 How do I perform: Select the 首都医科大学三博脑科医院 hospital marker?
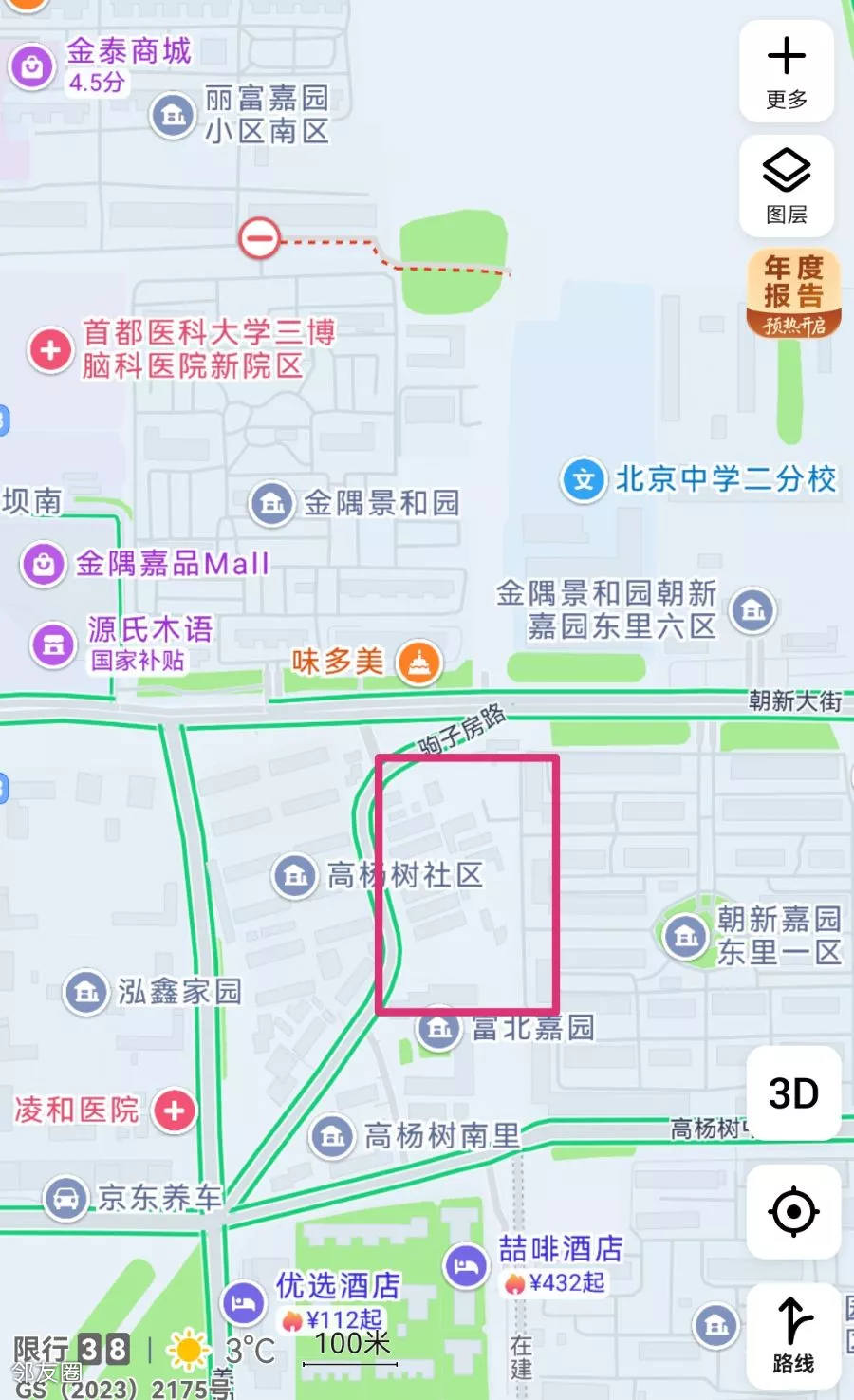[x=51, y=350]
